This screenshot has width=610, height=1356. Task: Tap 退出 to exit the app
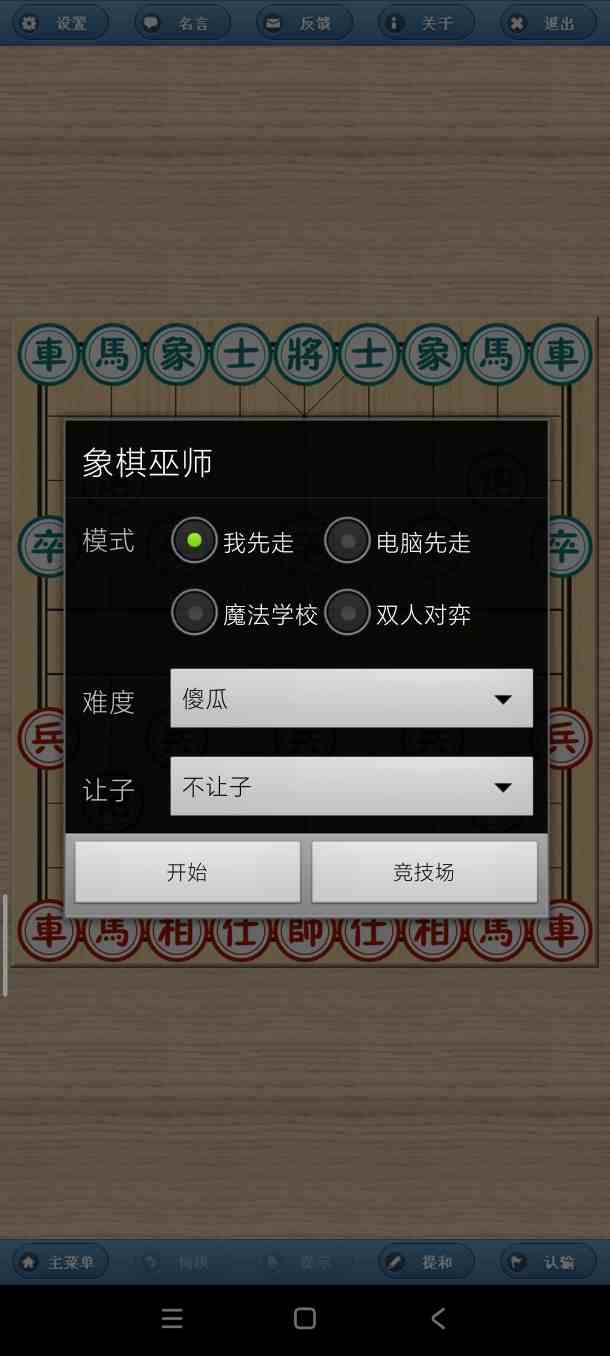coord(547,23)
